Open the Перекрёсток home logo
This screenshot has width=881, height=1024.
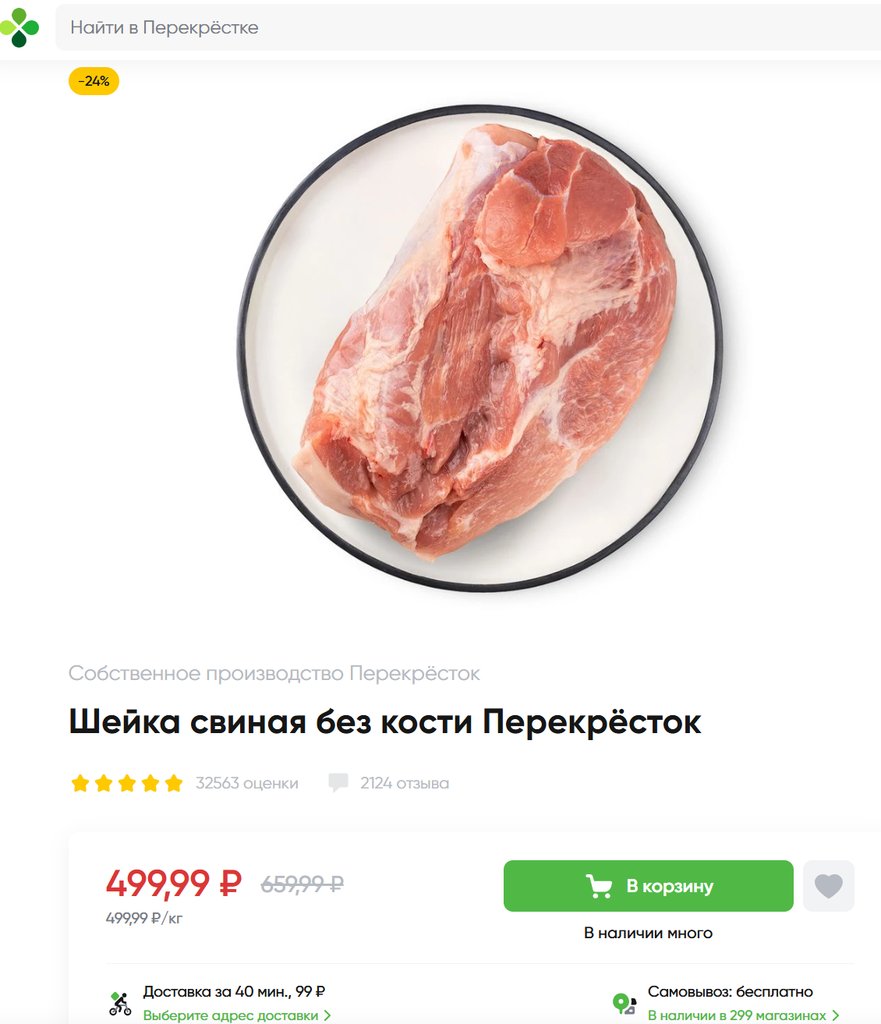pyautogui.click(x=20, y=27)
